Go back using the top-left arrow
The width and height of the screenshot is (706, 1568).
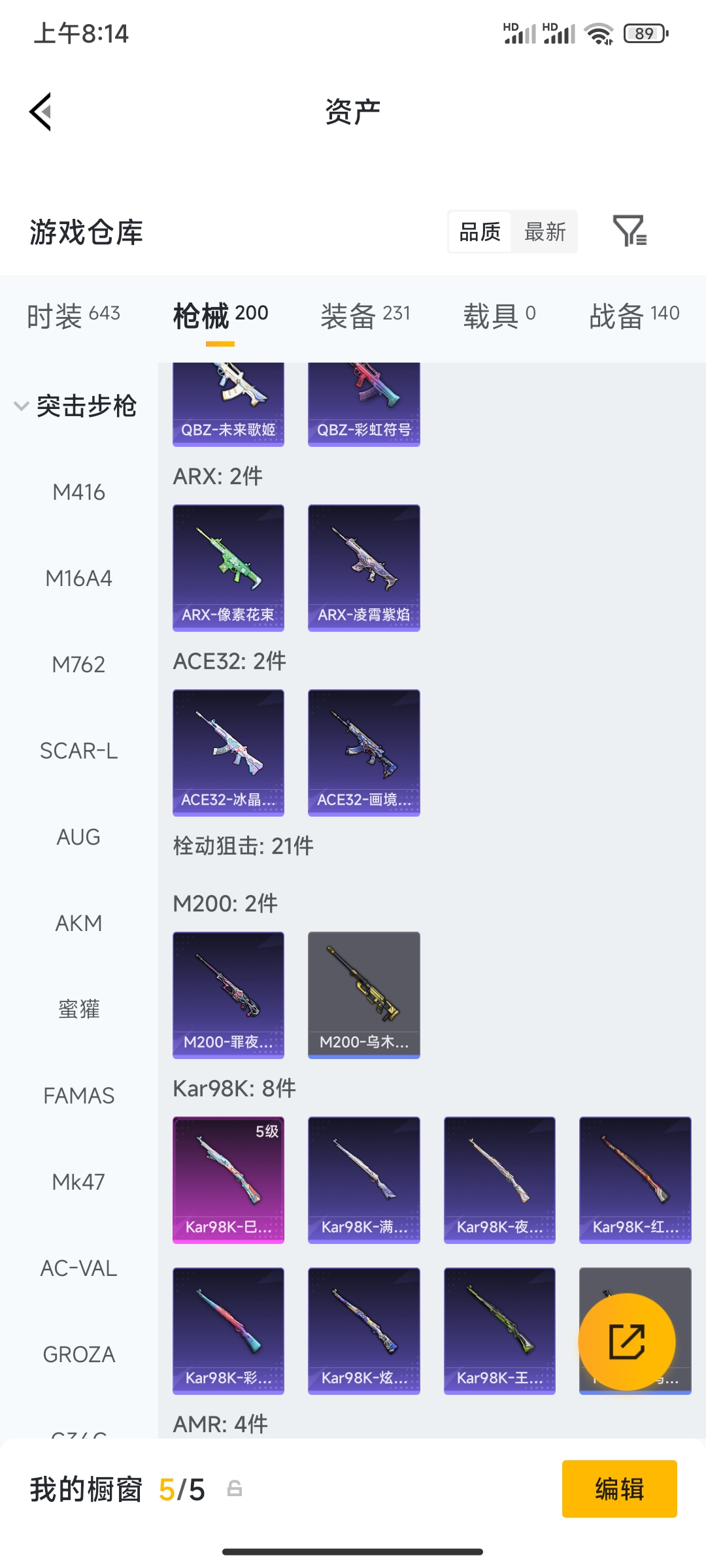pos(41,112)
